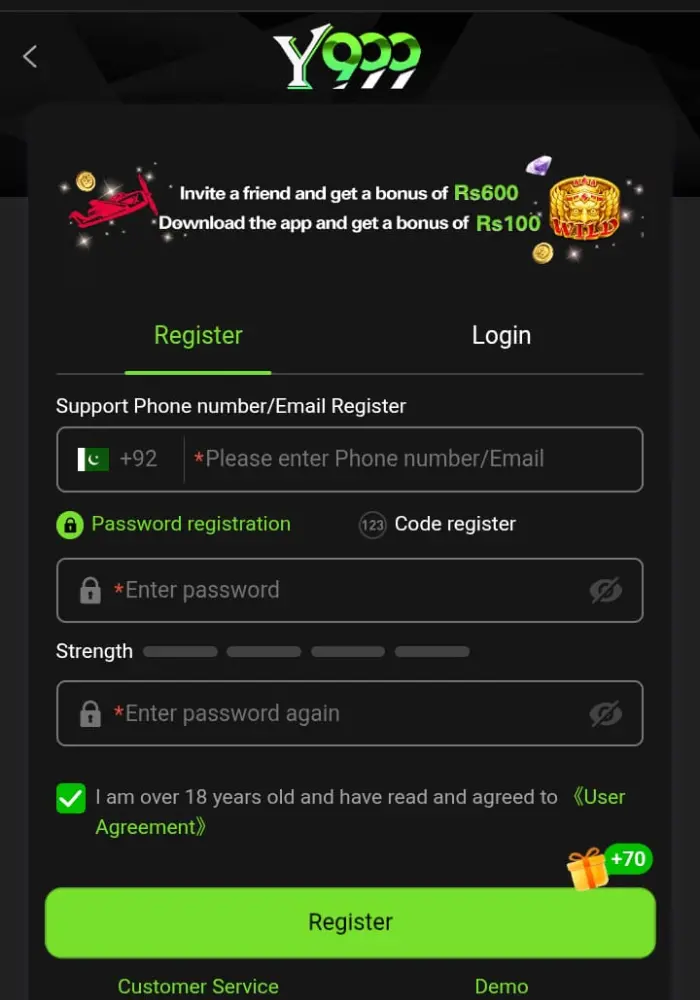This screenshot has width=700, height=1000.
Task: Show password in Enter password field
Action: pos(605,591)
